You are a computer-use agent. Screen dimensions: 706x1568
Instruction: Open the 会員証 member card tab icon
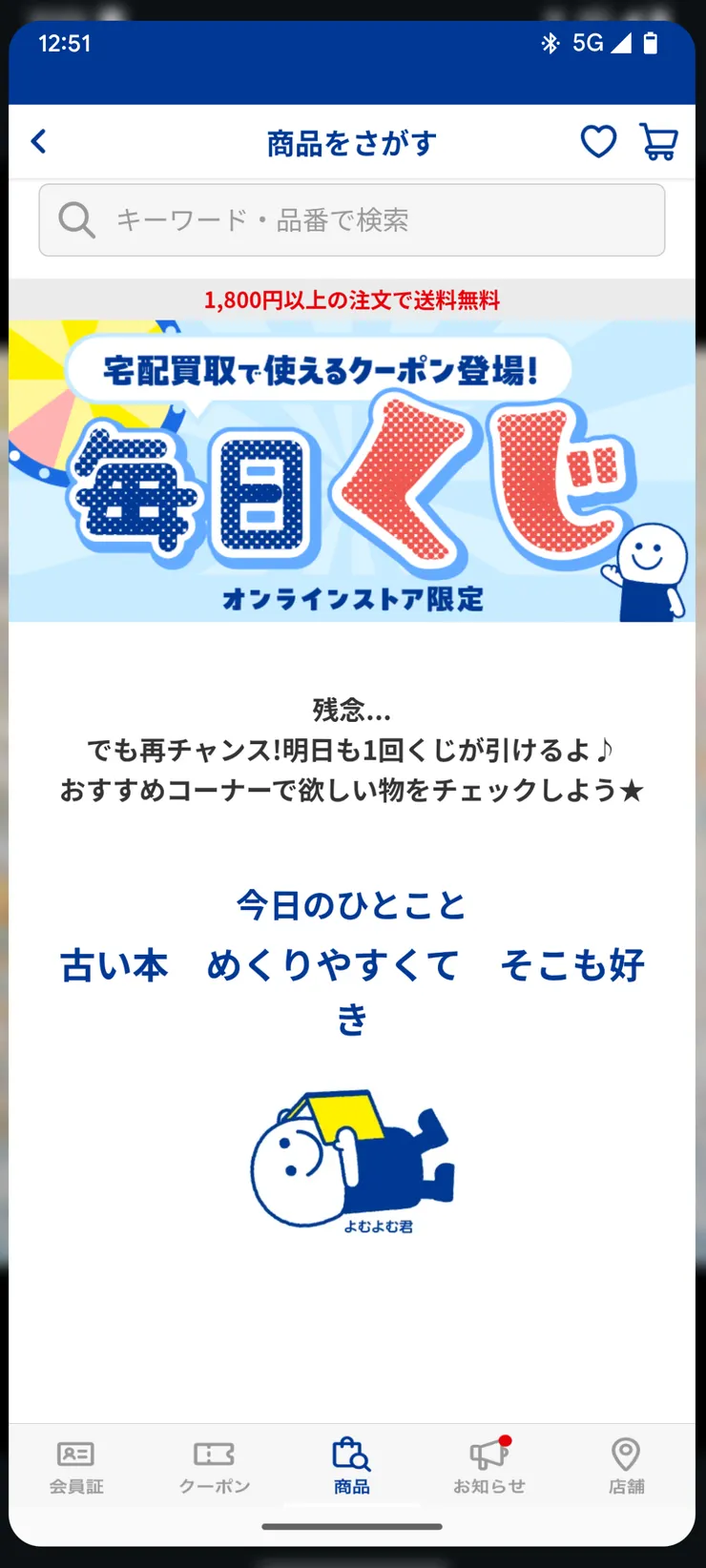(x=75, y=1454)
